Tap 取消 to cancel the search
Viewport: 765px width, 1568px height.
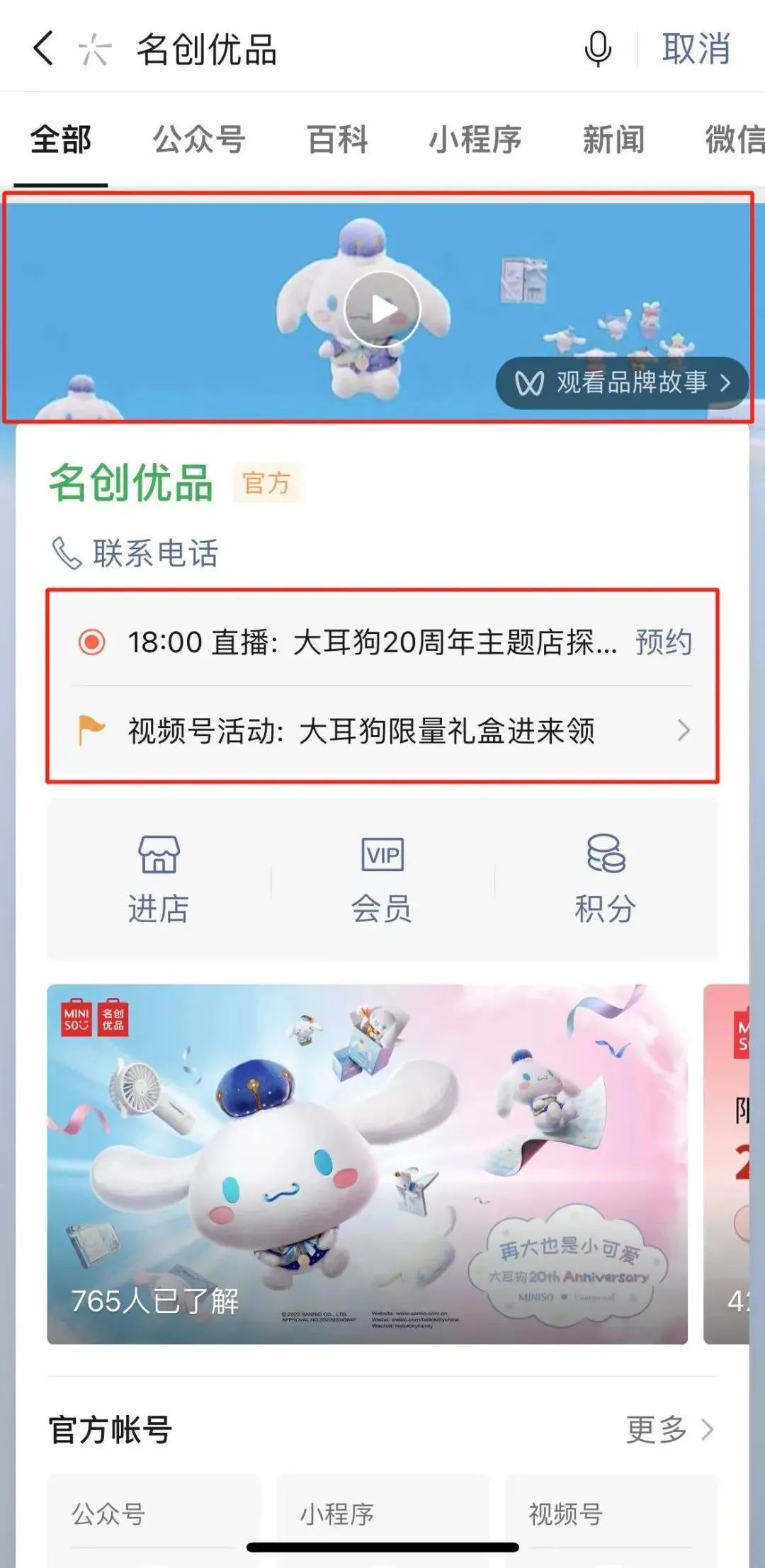[696, 49]
